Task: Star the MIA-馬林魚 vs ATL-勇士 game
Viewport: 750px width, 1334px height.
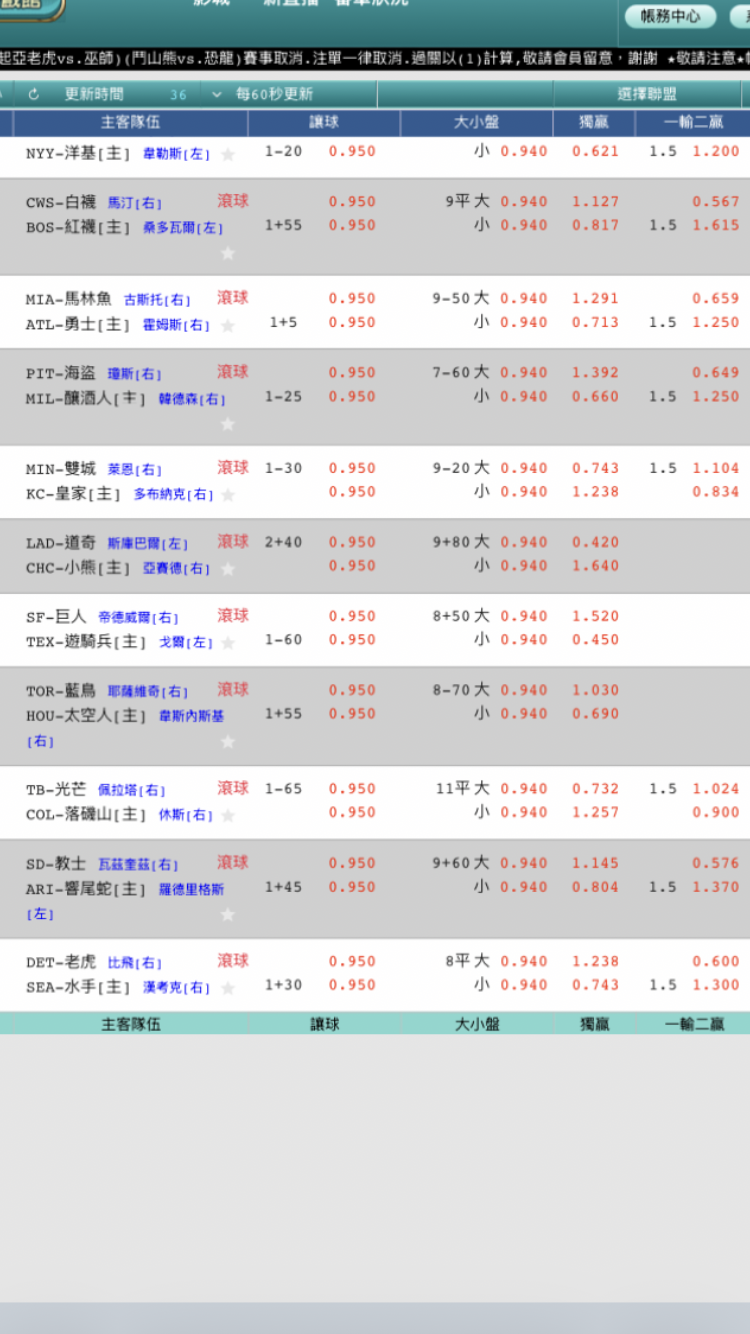Action: pos(228,325)
